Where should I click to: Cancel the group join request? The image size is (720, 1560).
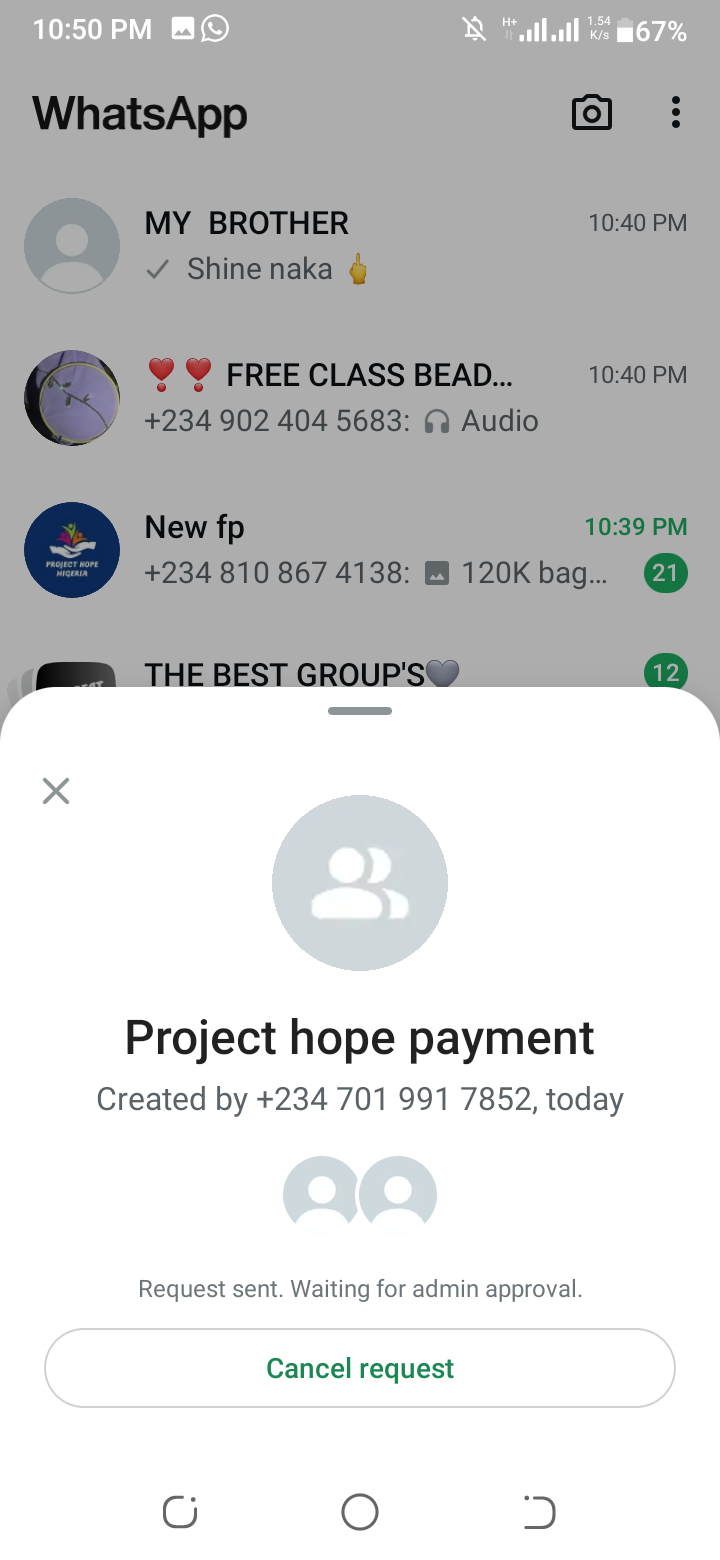tap(360, 1368)
